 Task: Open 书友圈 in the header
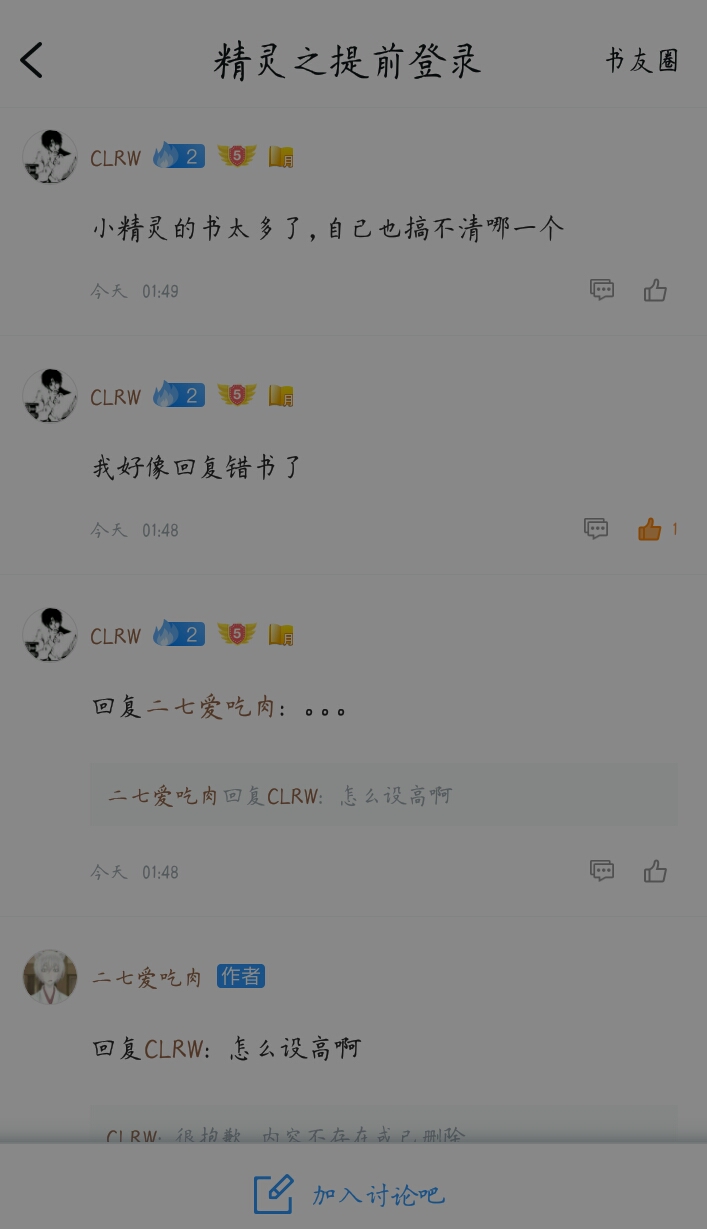pyautogui.click(x=642, y=60)
